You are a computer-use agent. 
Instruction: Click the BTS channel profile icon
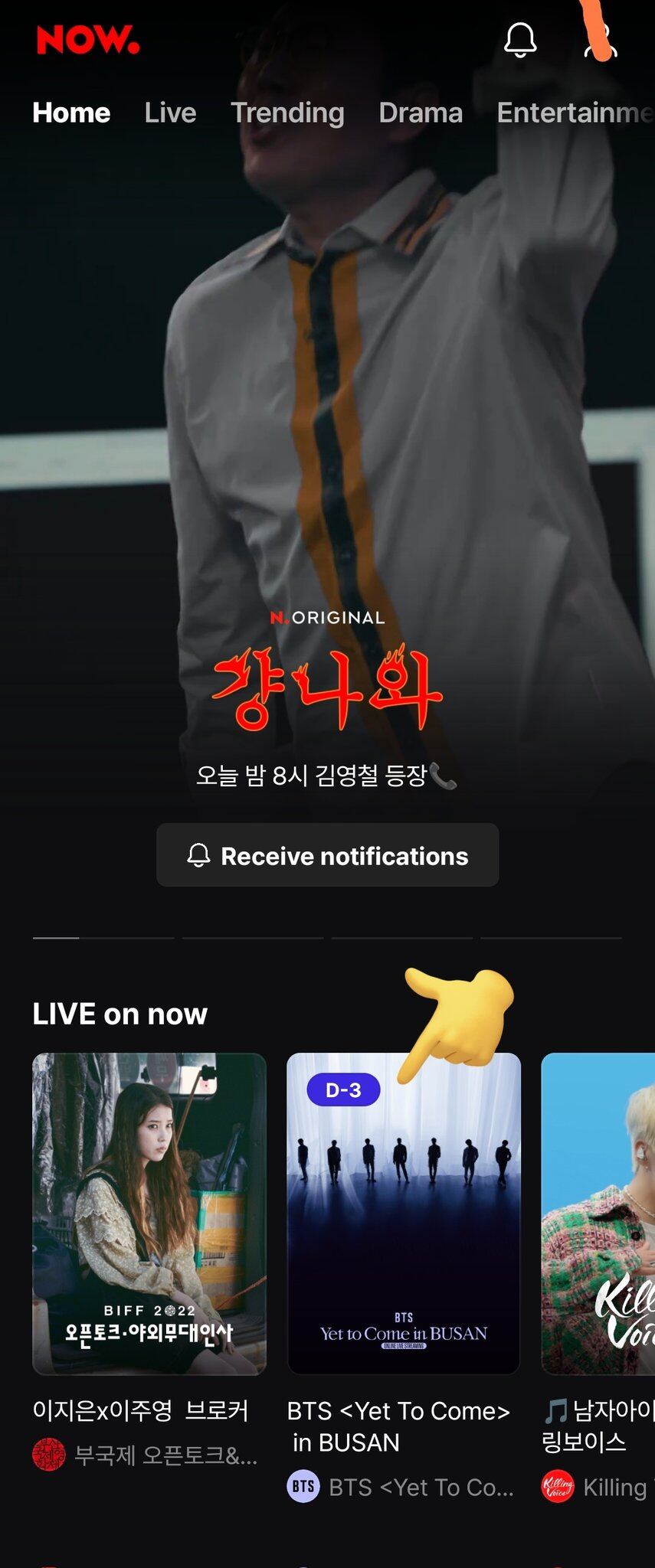pos(302,1487)
